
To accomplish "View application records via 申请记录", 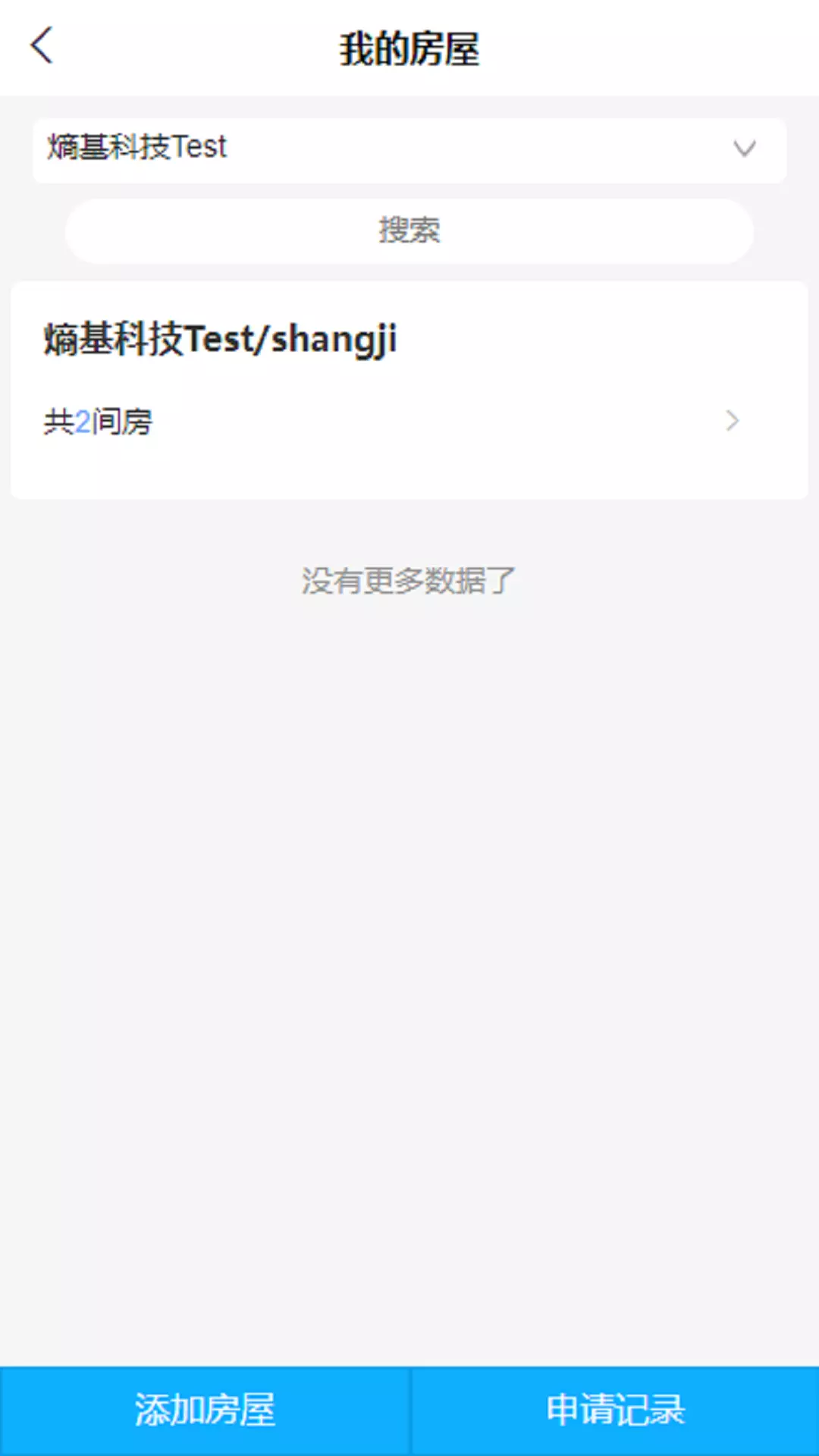I will click(615, 1410).
